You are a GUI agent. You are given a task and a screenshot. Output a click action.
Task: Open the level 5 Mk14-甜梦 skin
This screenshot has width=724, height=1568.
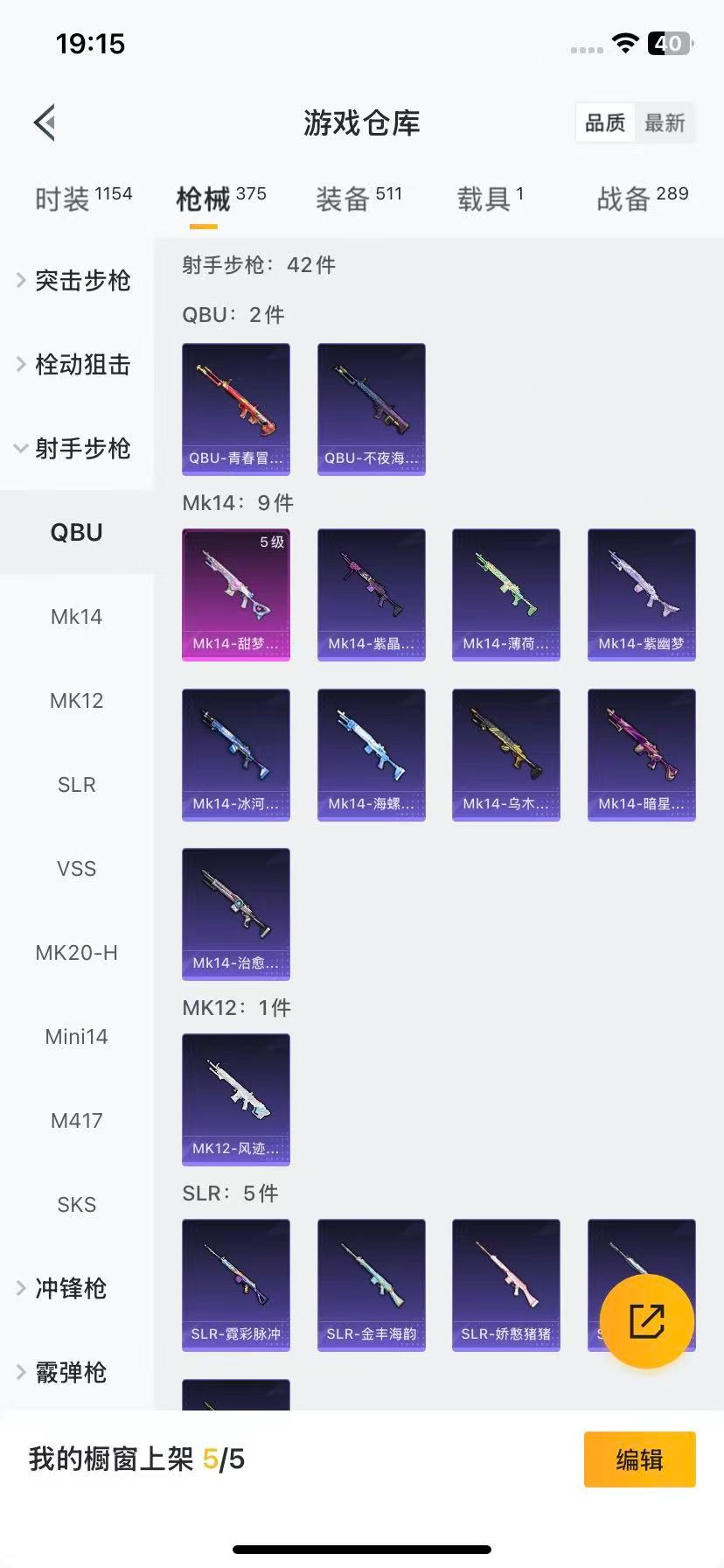(x=236, y=594)
